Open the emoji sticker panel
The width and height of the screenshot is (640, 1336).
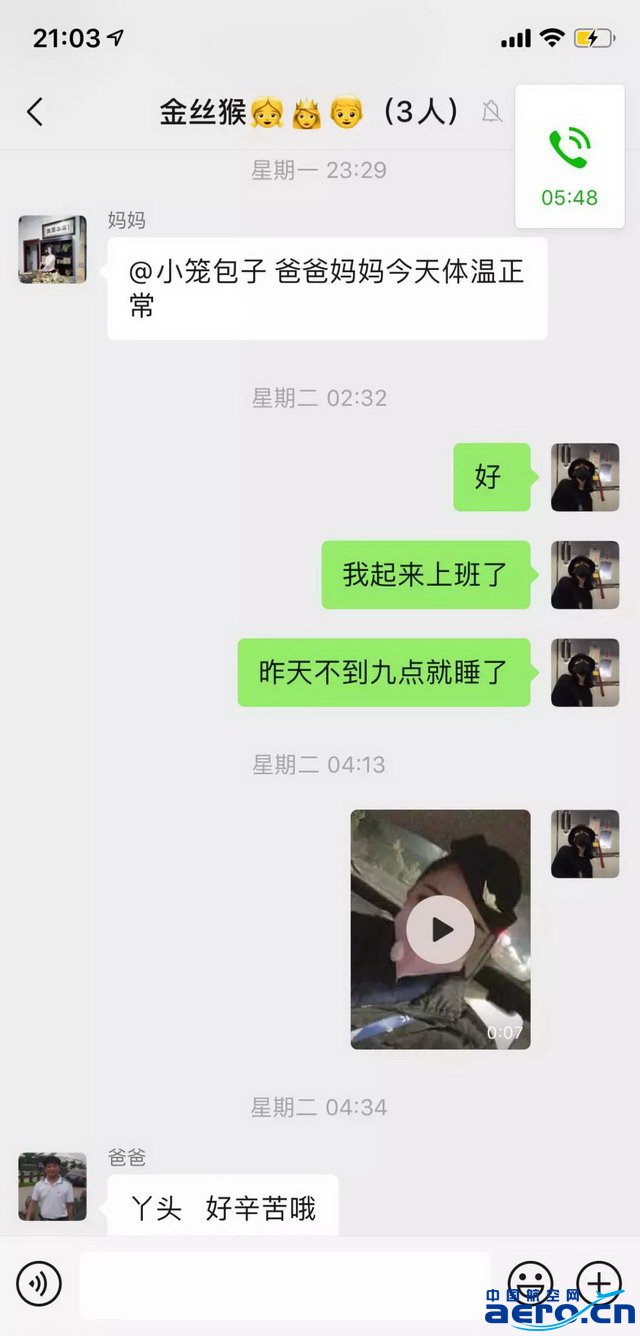[530, 1282]
